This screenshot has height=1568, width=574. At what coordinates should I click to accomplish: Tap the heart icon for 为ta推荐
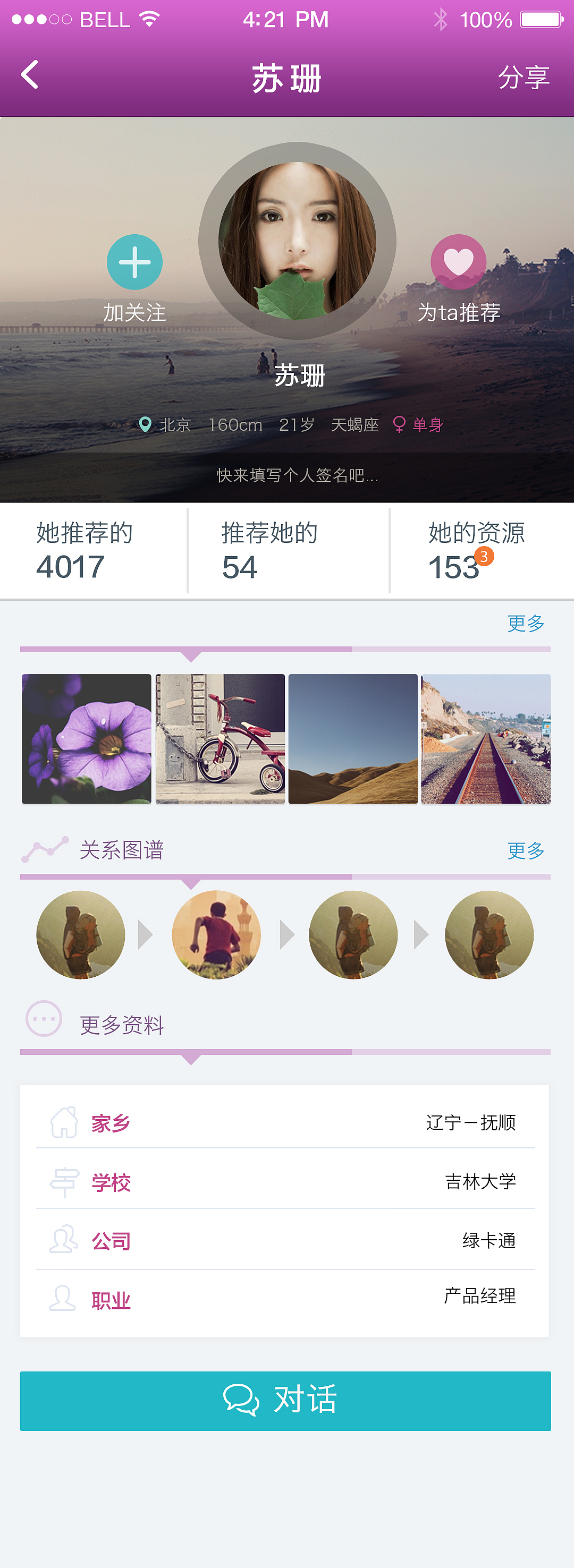[458, 262]
